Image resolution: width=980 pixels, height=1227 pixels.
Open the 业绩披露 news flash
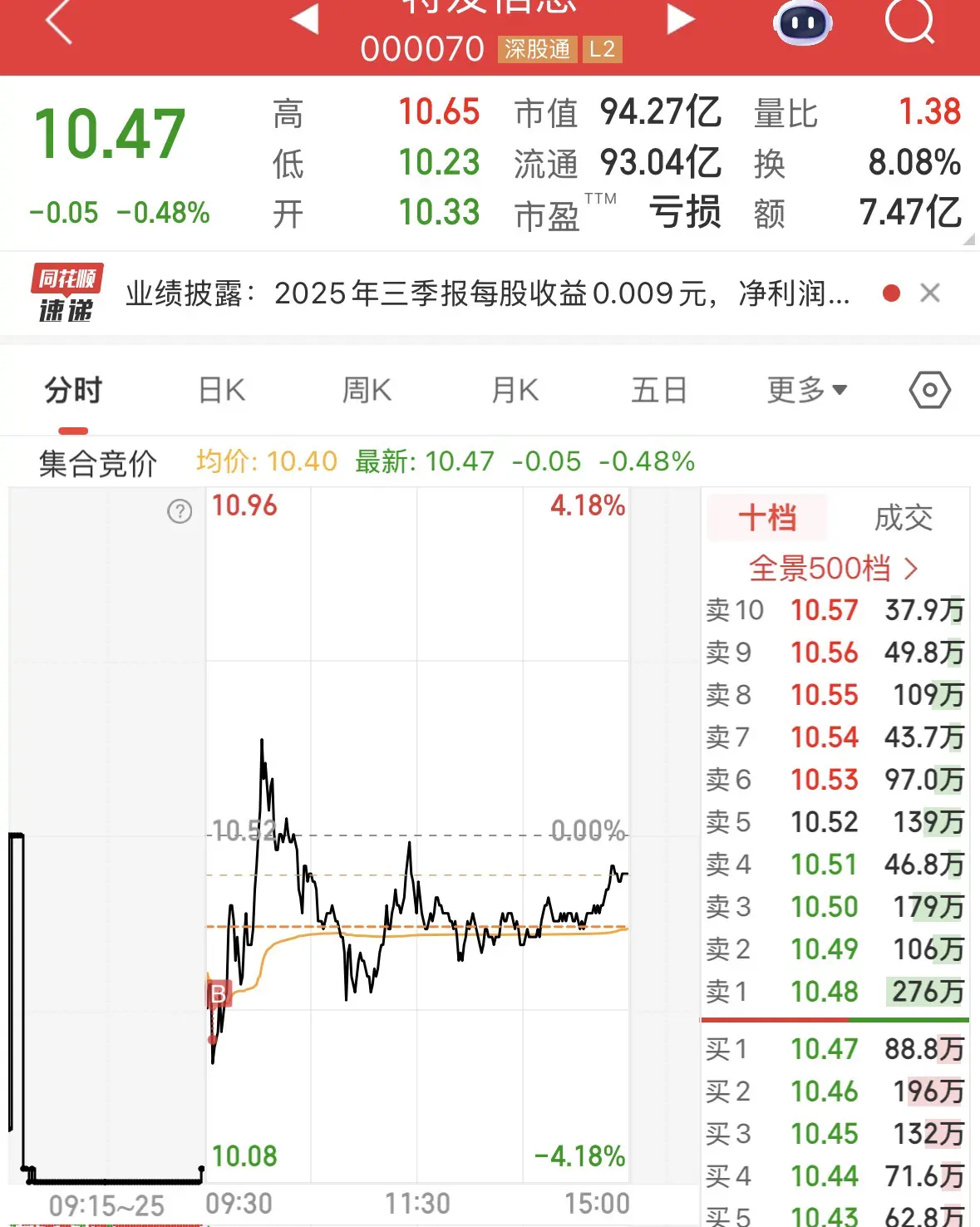(x=487, y=293)
